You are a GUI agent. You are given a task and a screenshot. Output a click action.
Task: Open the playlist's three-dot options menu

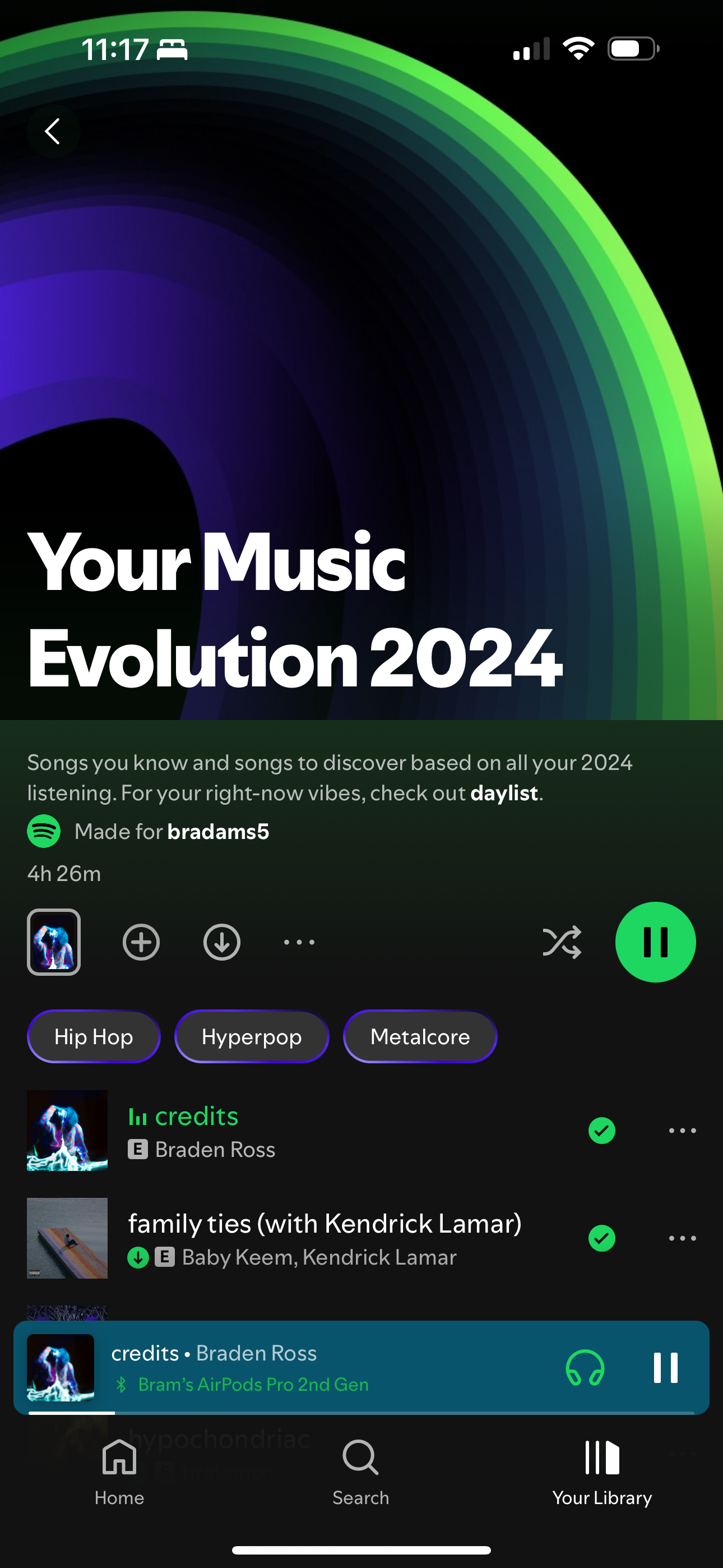tap(299, 942)
